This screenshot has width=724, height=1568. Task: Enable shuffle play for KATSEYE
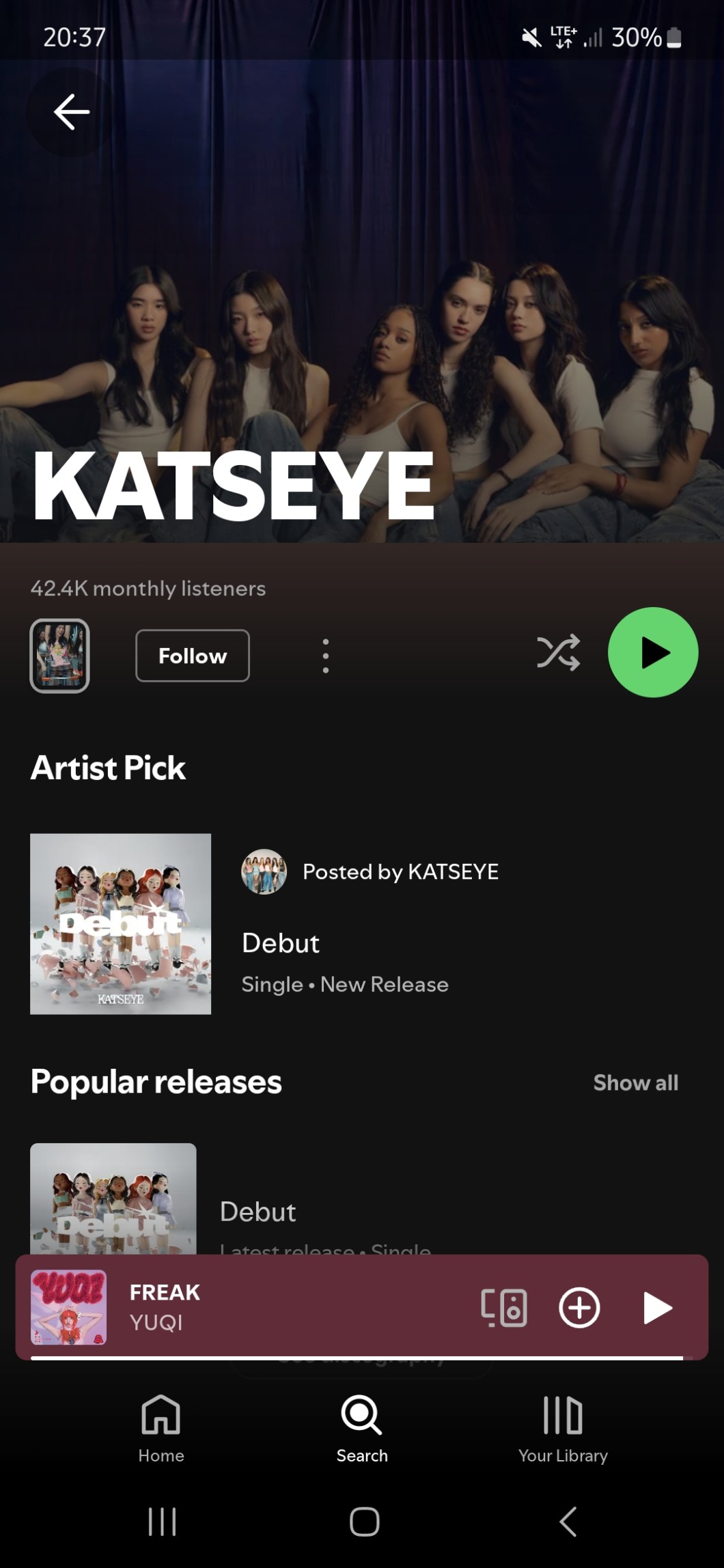(x=558, y=653)
